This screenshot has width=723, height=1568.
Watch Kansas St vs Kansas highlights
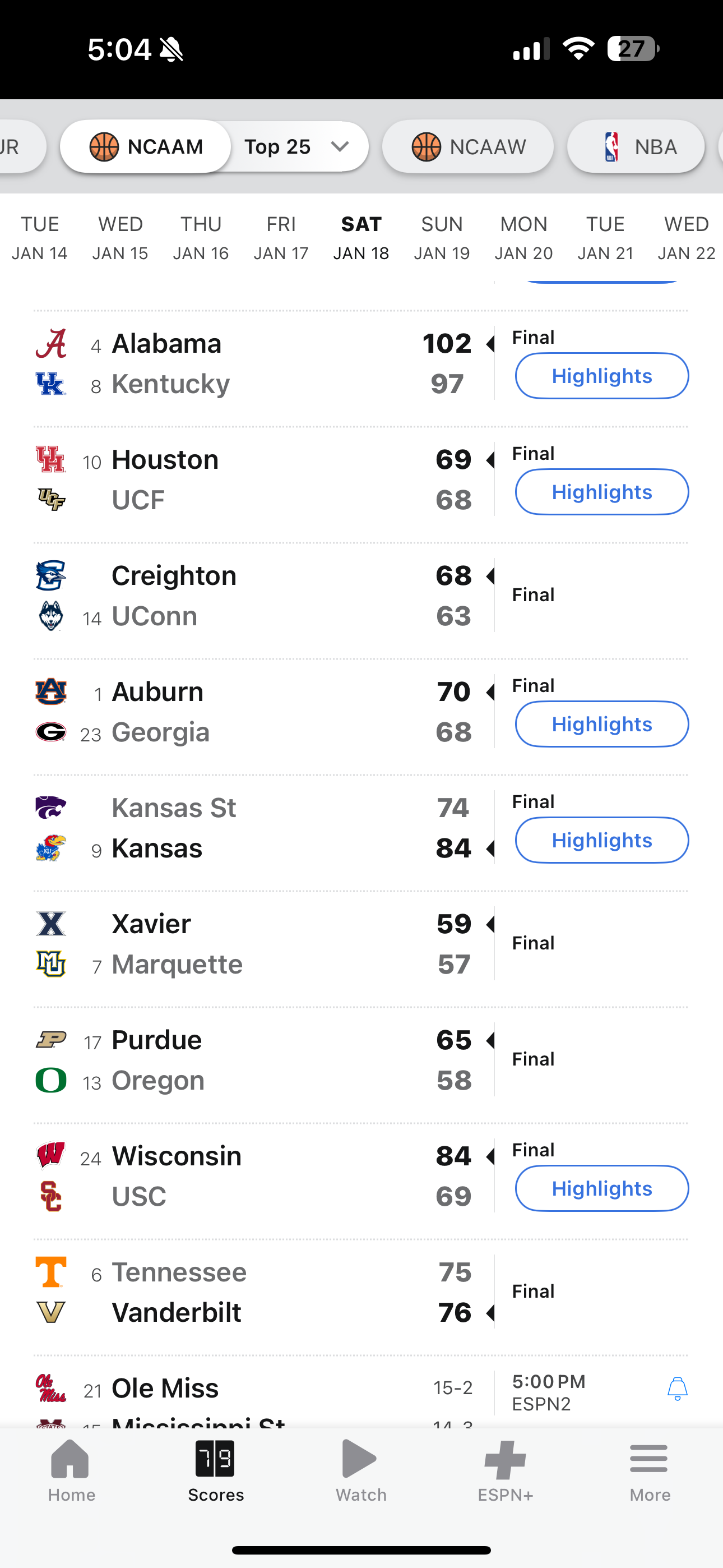pyautogui.click(x=602, y=840)
